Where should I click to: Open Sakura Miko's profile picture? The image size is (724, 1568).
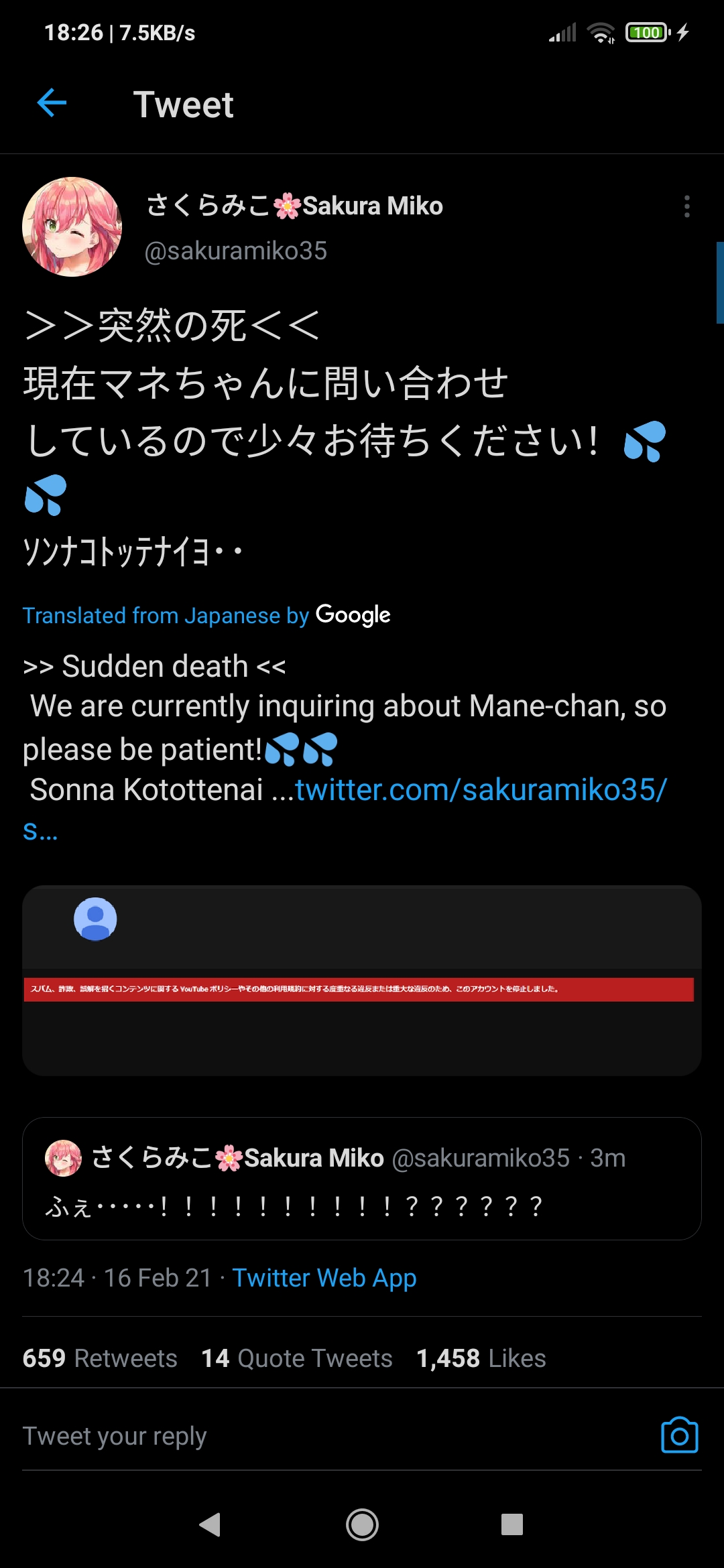coord(72,226)
